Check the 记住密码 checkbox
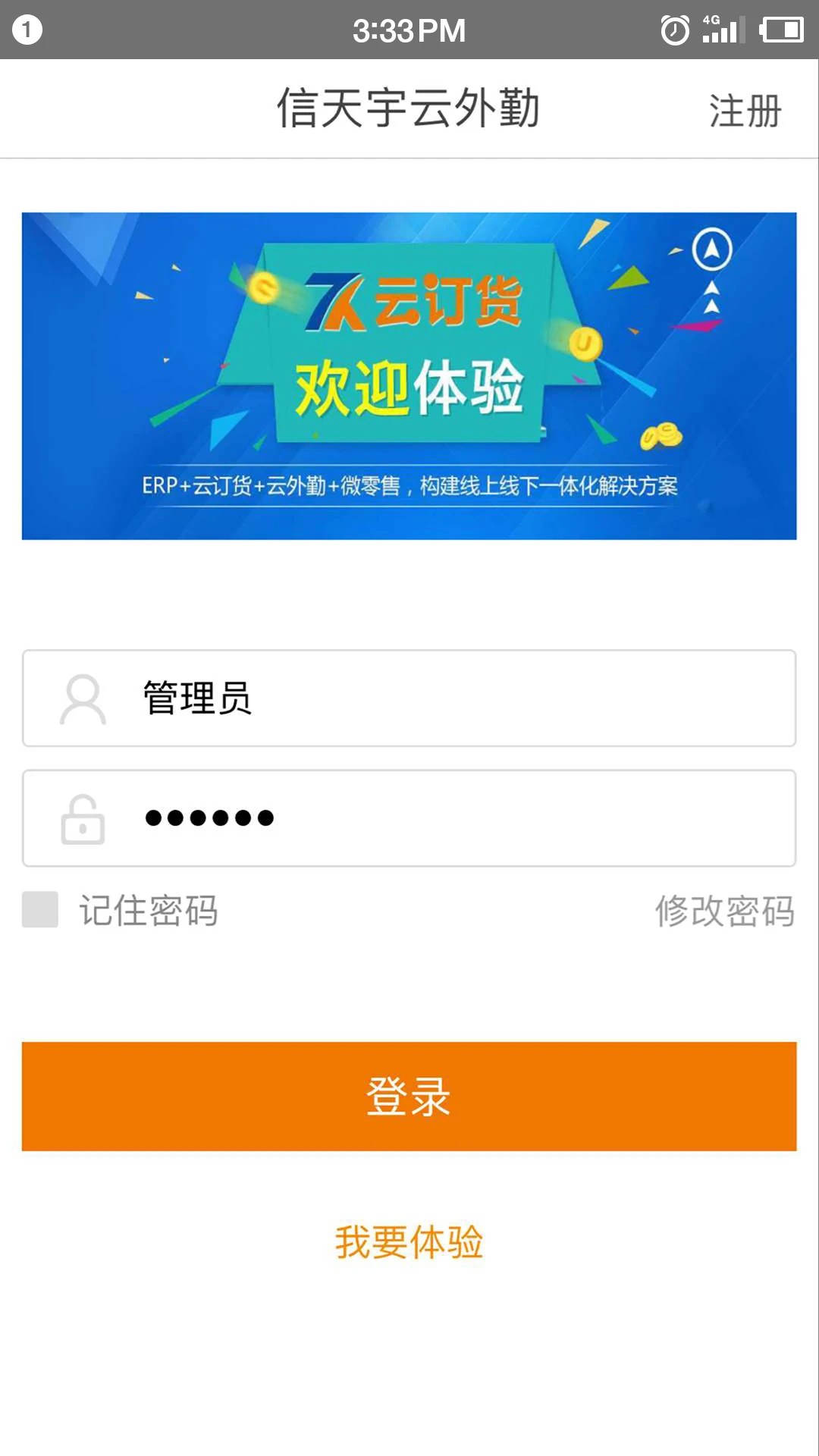Image resolution: width=819 pixels, height=1456 pixels. [40, 909]
